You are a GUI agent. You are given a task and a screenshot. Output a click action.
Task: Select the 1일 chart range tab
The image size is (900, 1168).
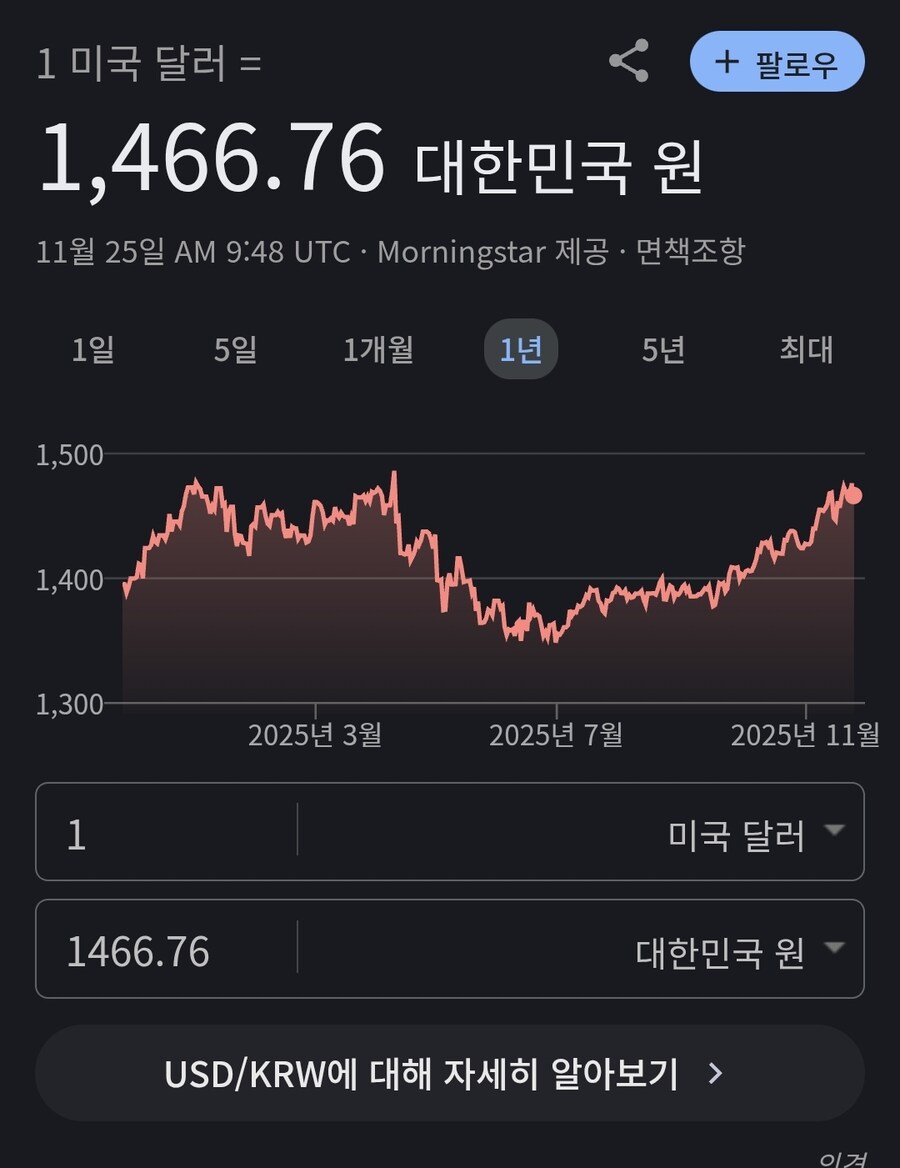point(95,350)
